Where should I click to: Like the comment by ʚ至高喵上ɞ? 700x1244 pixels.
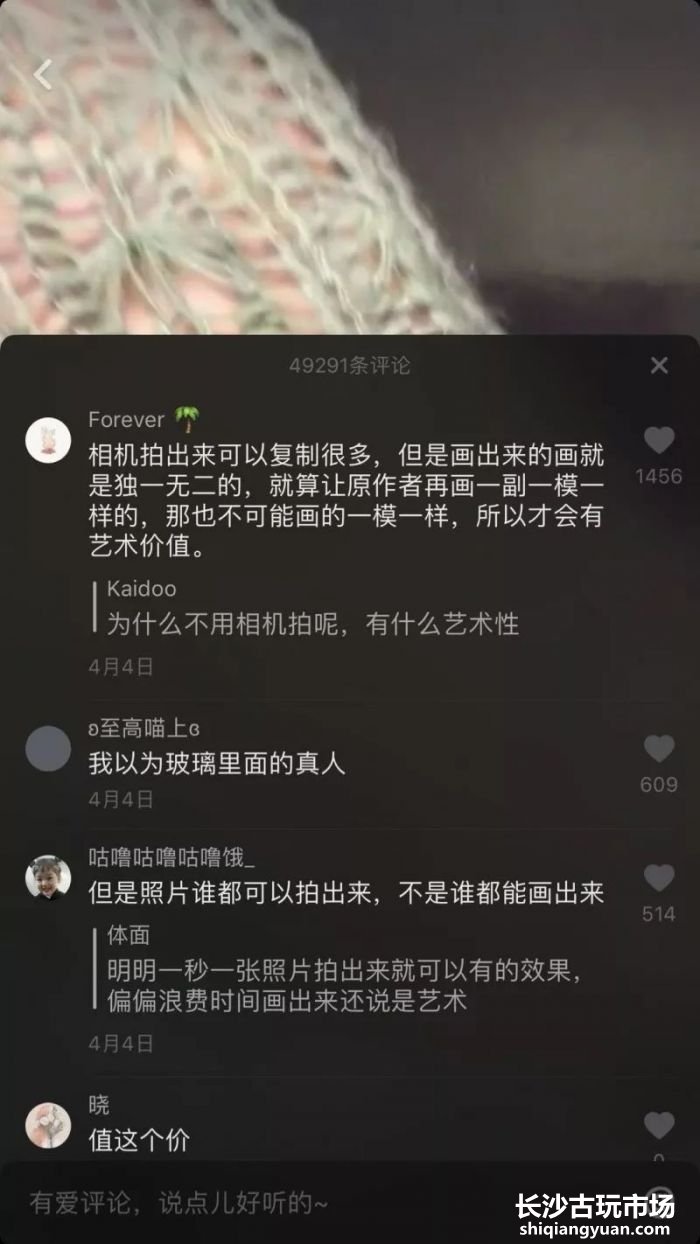tap(659, 749)
